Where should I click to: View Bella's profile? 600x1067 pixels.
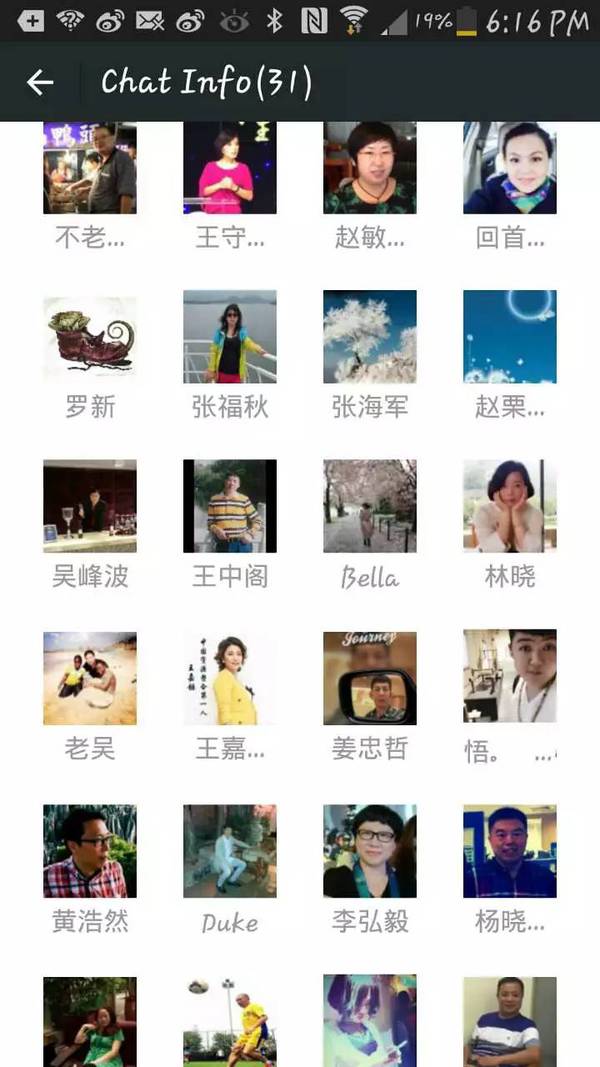[x=370, y=507]
